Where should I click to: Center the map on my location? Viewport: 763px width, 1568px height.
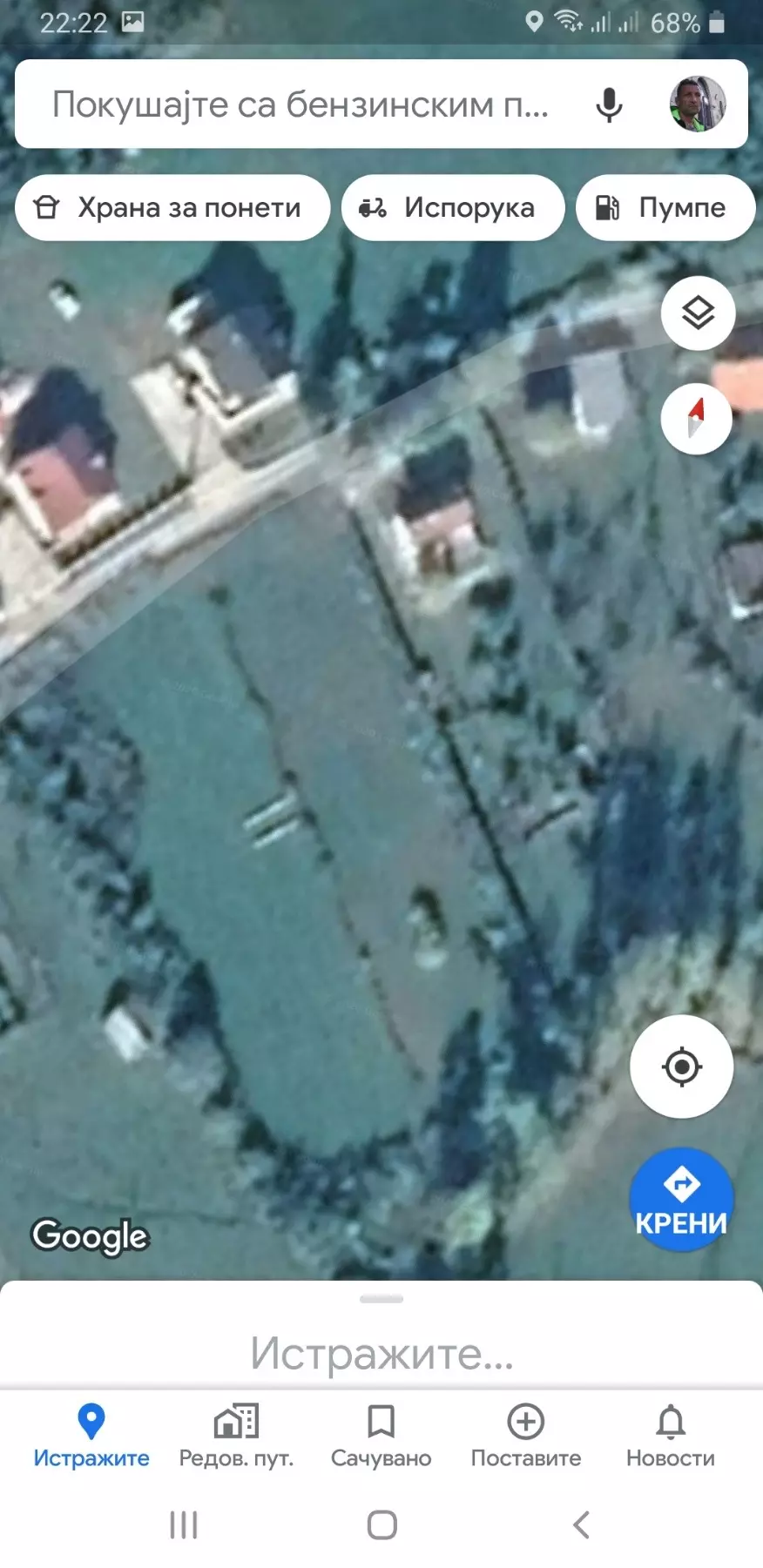click(x=681, y=1067)
